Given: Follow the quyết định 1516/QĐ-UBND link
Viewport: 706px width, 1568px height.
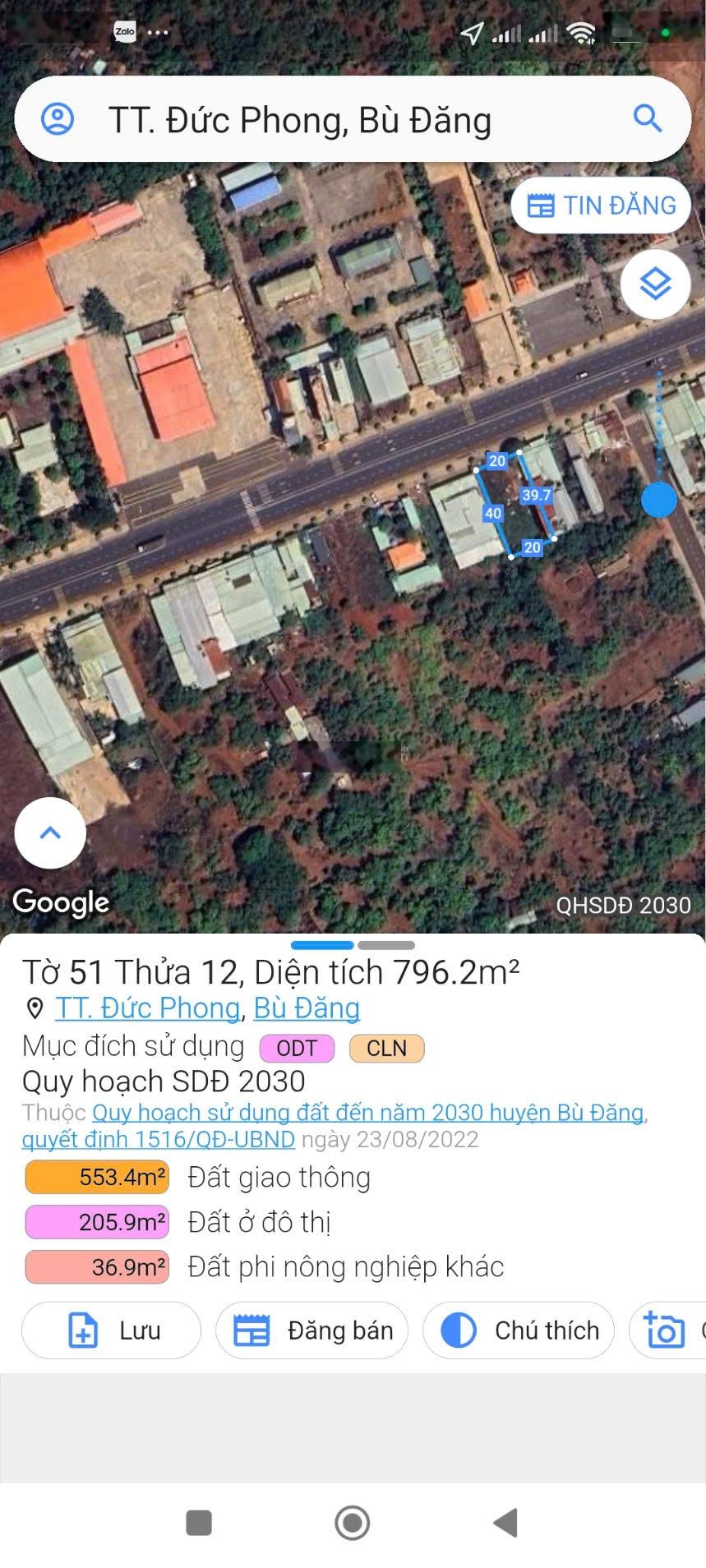Looking at the screenshot, I should pos(158,1140).
